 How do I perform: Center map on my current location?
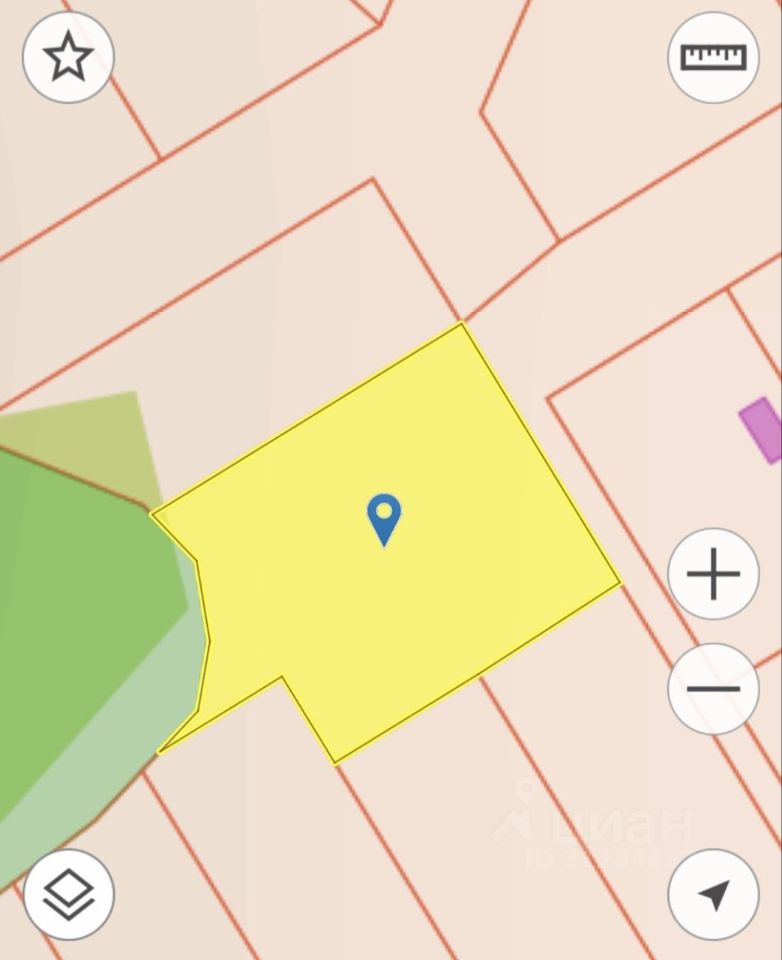[713, 894]
